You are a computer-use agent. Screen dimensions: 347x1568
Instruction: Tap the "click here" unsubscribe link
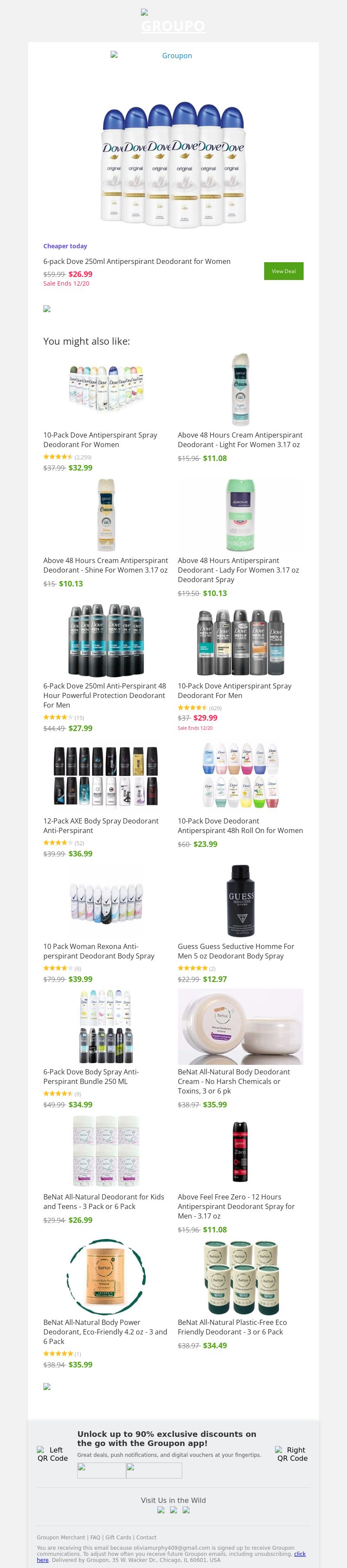tap(300, 1554)
